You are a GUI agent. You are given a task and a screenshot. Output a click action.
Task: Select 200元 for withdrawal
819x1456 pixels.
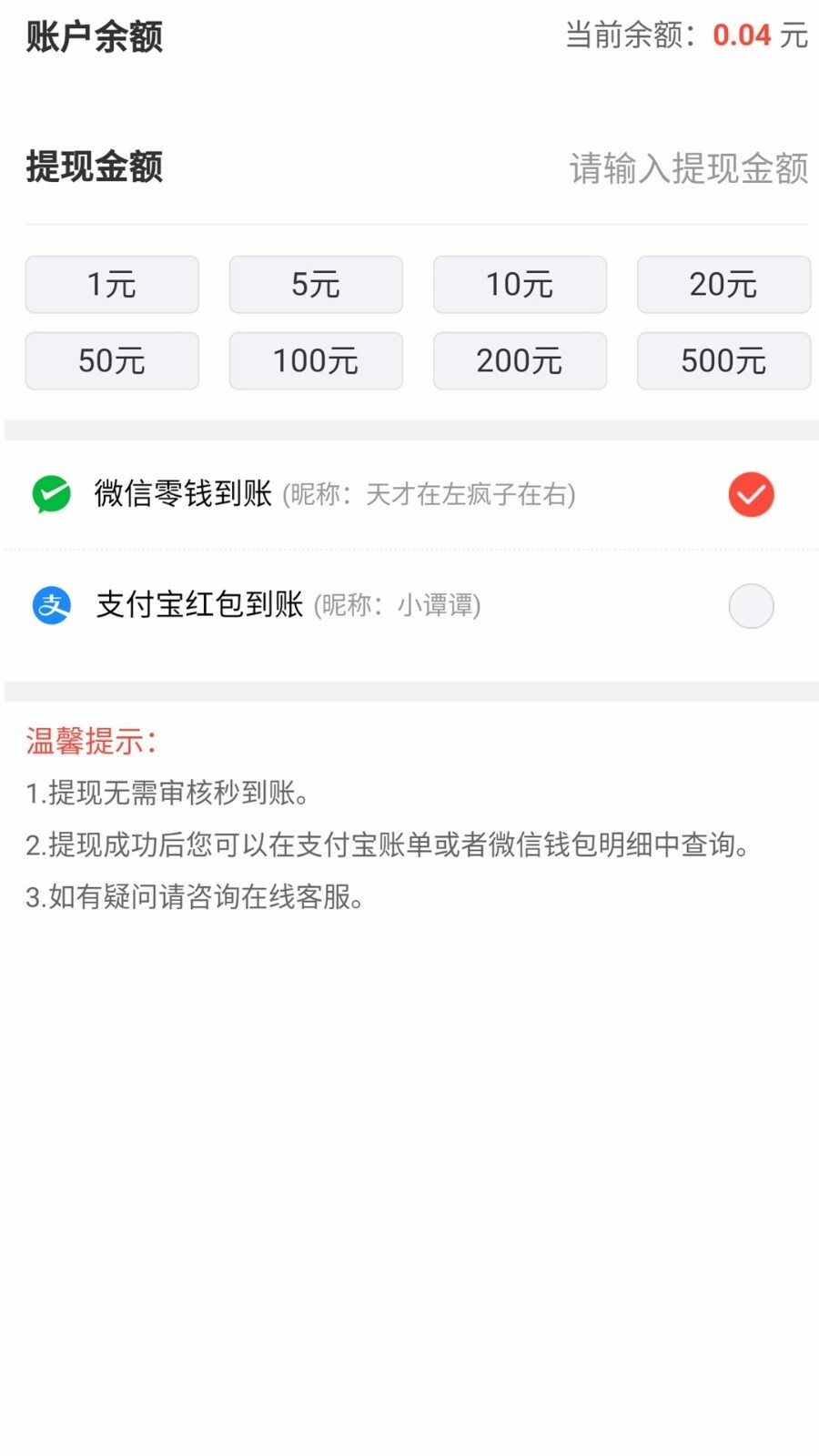[x=520, y=360]
